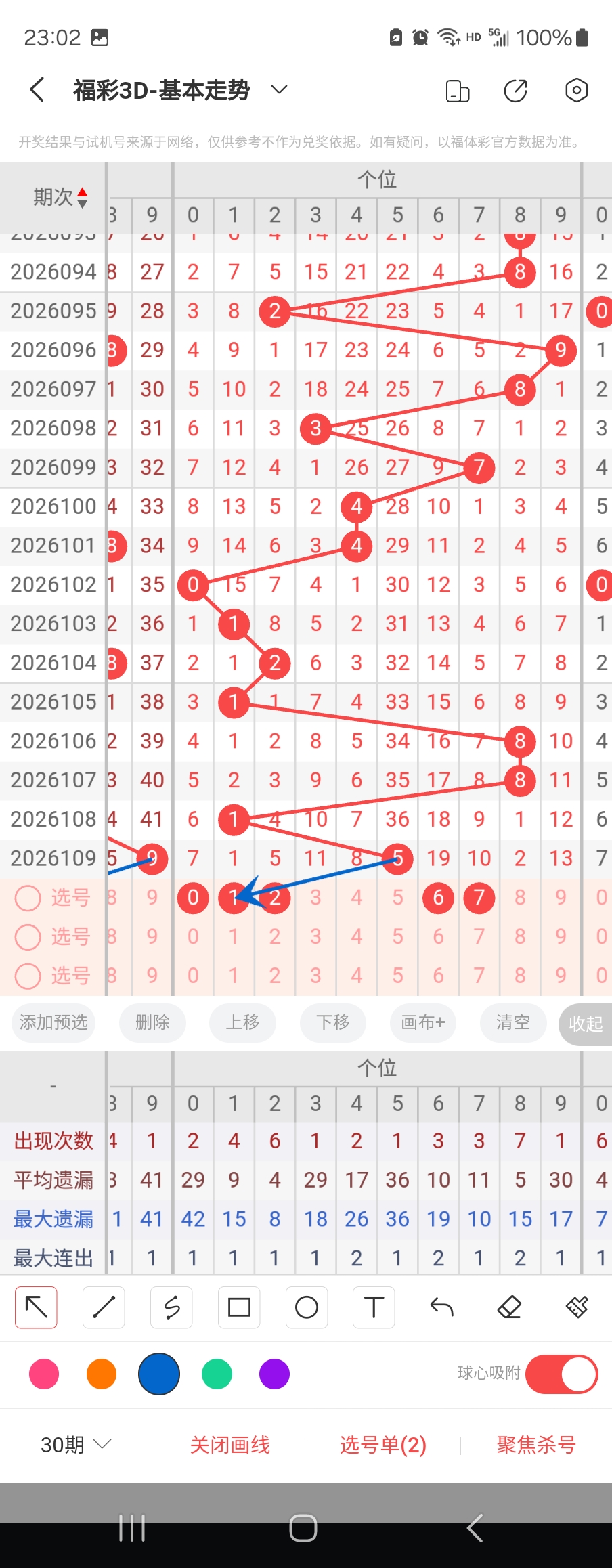Tap the 画布+ button
This screenshot has width=612, height=1568.
tap(423, 1022)
